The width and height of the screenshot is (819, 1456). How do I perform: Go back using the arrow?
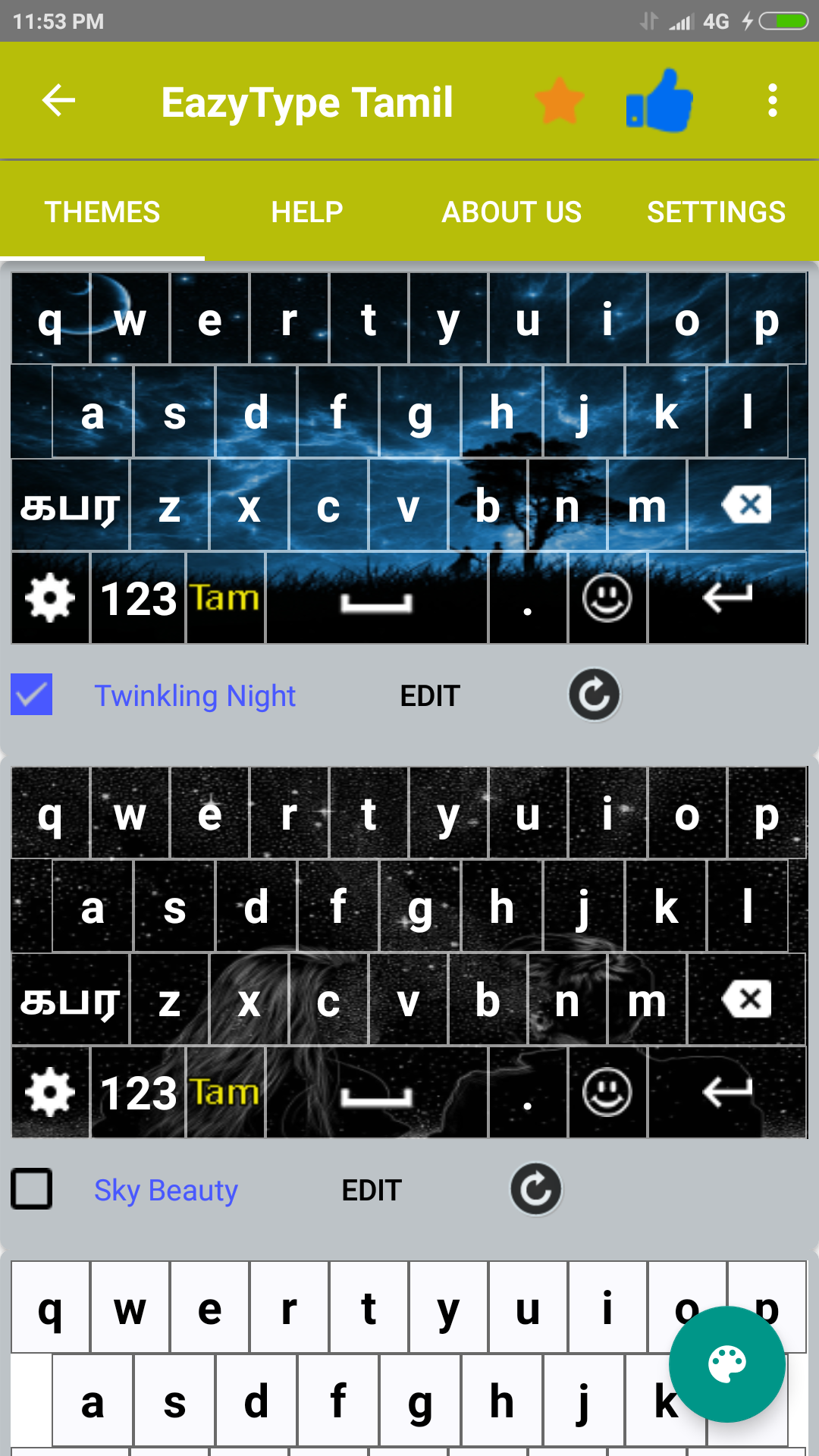click(x=58, y=101)
